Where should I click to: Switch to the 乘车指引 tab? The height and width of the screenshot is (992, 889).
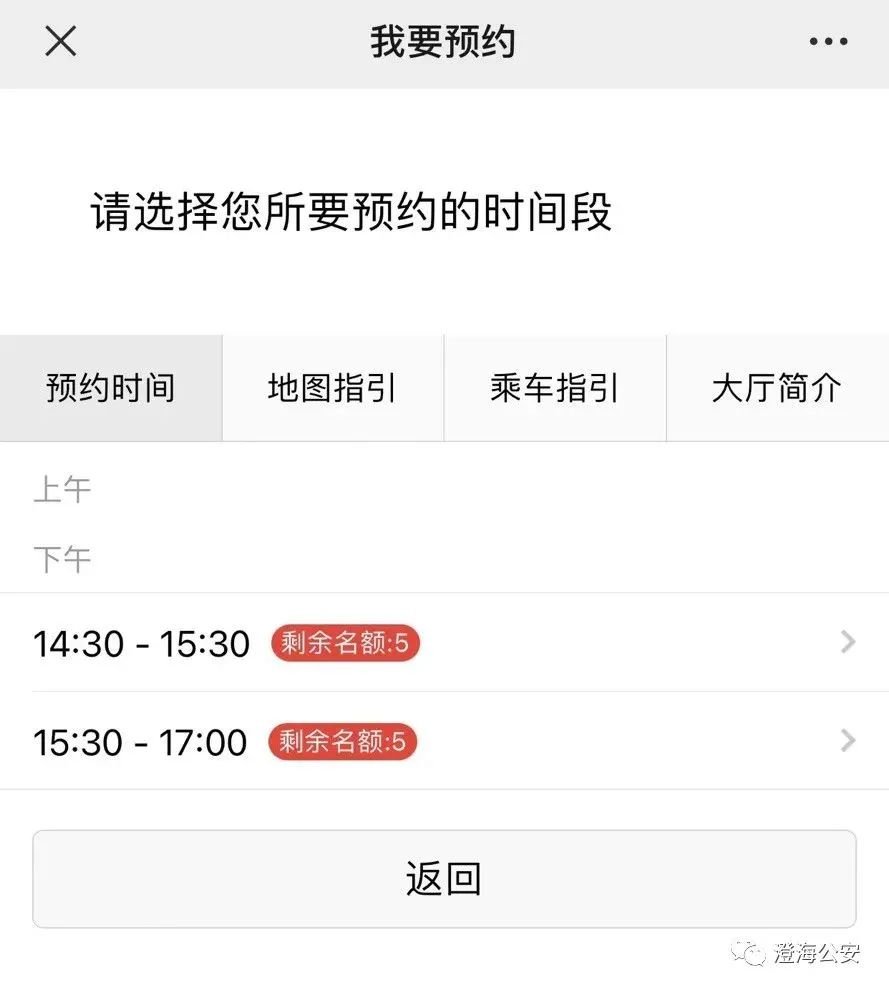click(555, 388)
